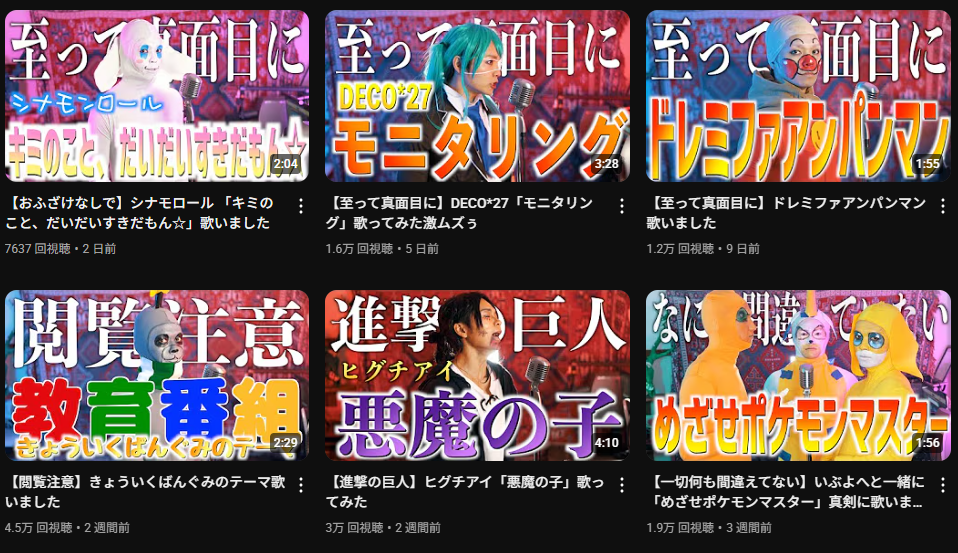The width and height of the screenshot is (958, 553).
Task: Play the DECO*27 モニタリング video
Action: click(x=477, y=96)
